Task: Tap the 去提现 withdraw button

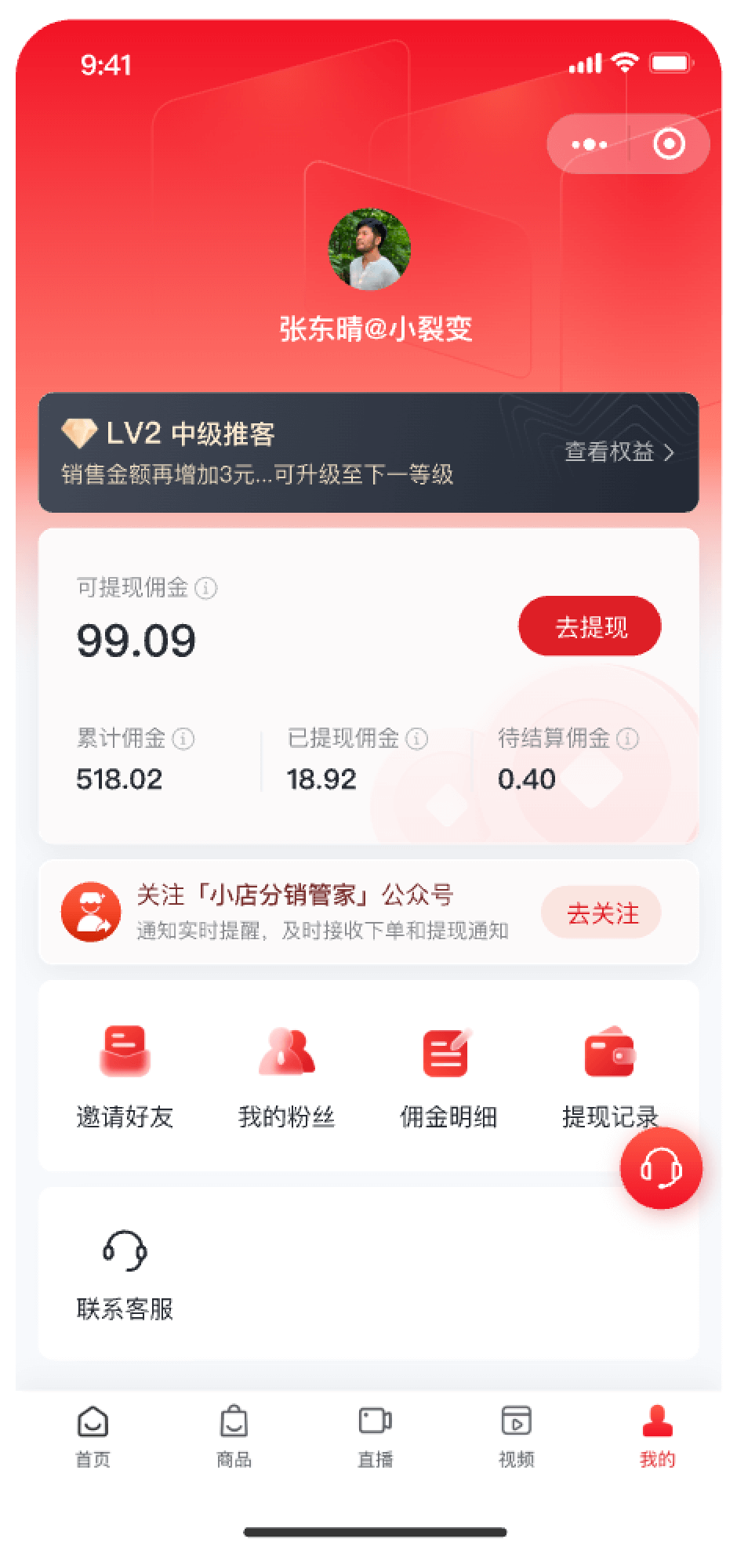Action: 590,626
